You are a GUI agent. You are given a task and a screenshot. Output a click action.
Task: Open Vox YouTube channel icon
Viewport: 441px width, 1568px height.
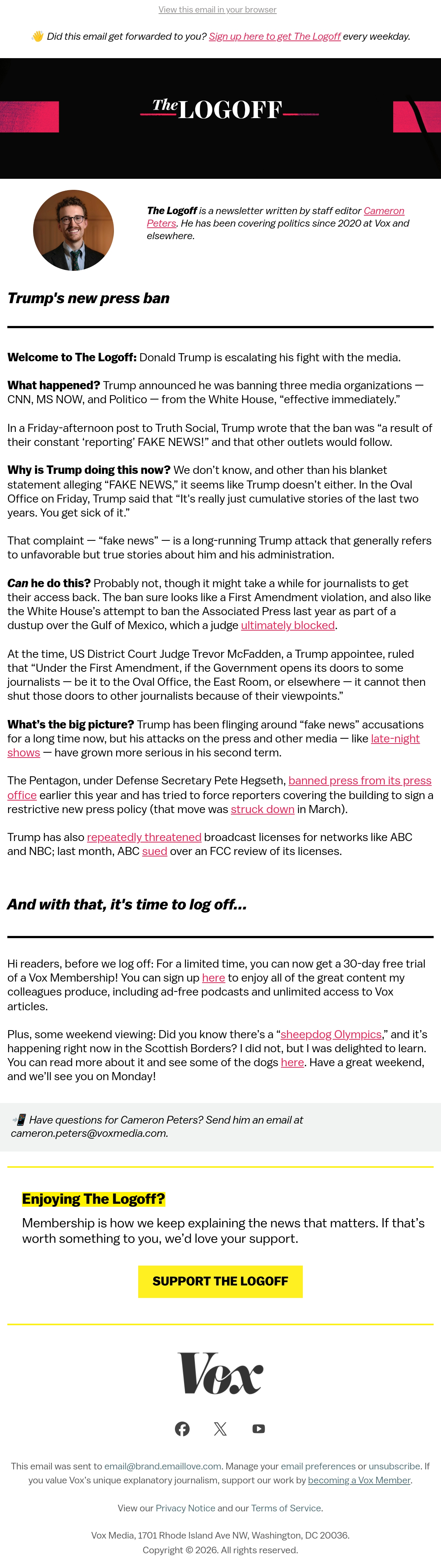click(258, 1429)
